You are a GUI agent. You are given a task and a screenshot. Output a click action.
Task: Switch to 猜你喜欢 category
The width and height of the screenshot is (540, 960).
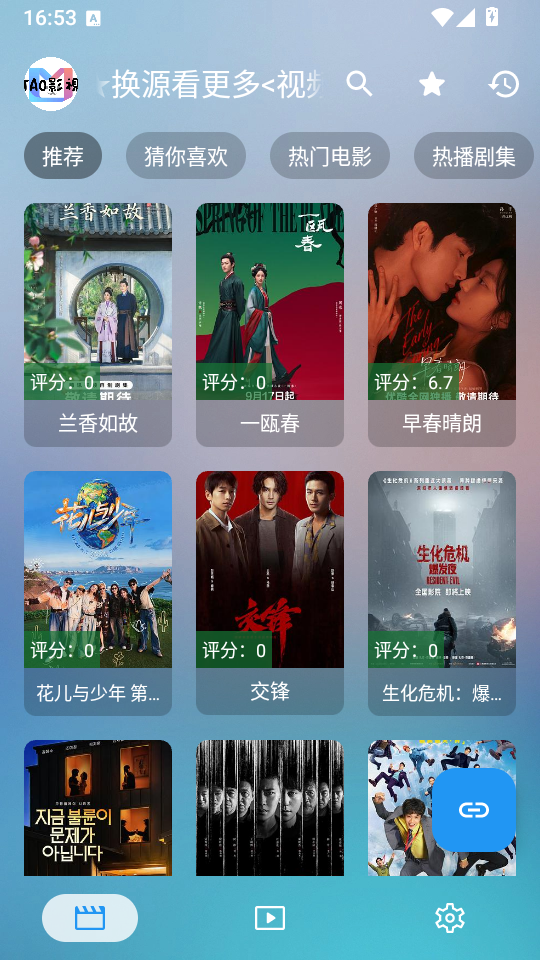(186, 156)
